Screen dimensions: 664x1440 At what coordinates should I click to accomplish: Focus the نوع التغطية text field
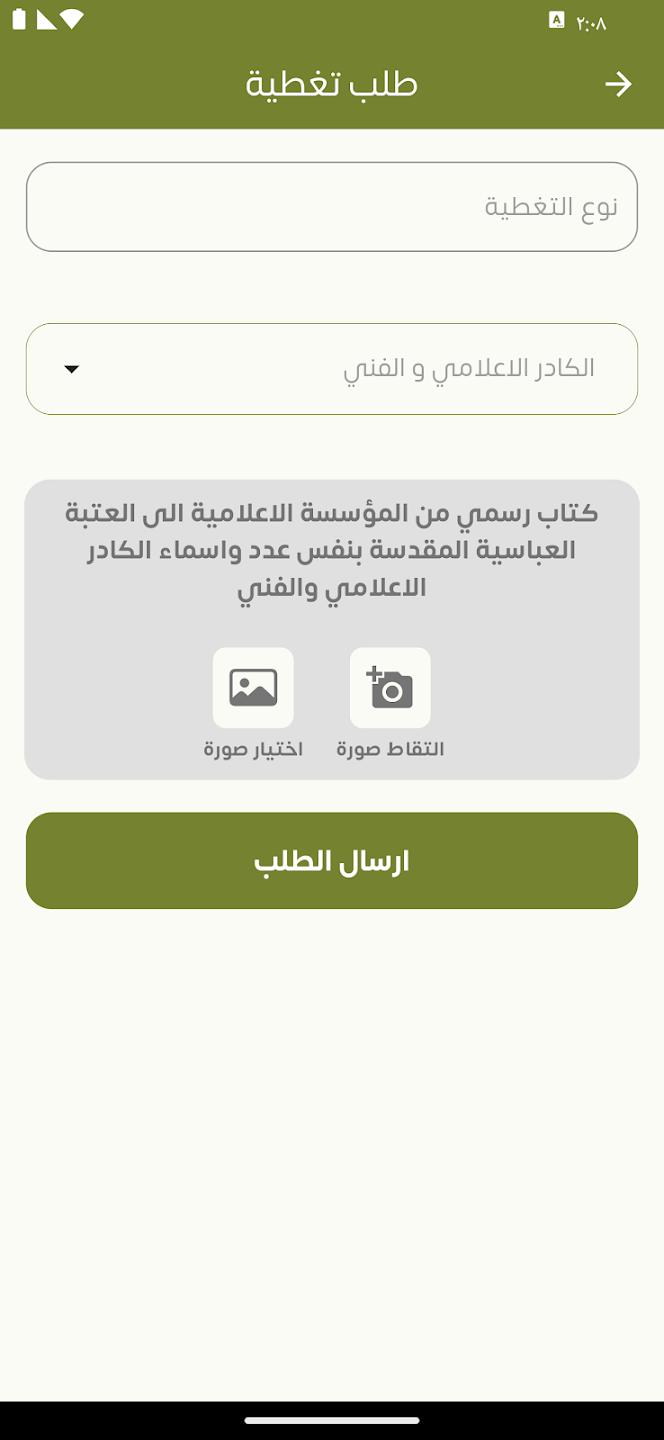(331, 207)
